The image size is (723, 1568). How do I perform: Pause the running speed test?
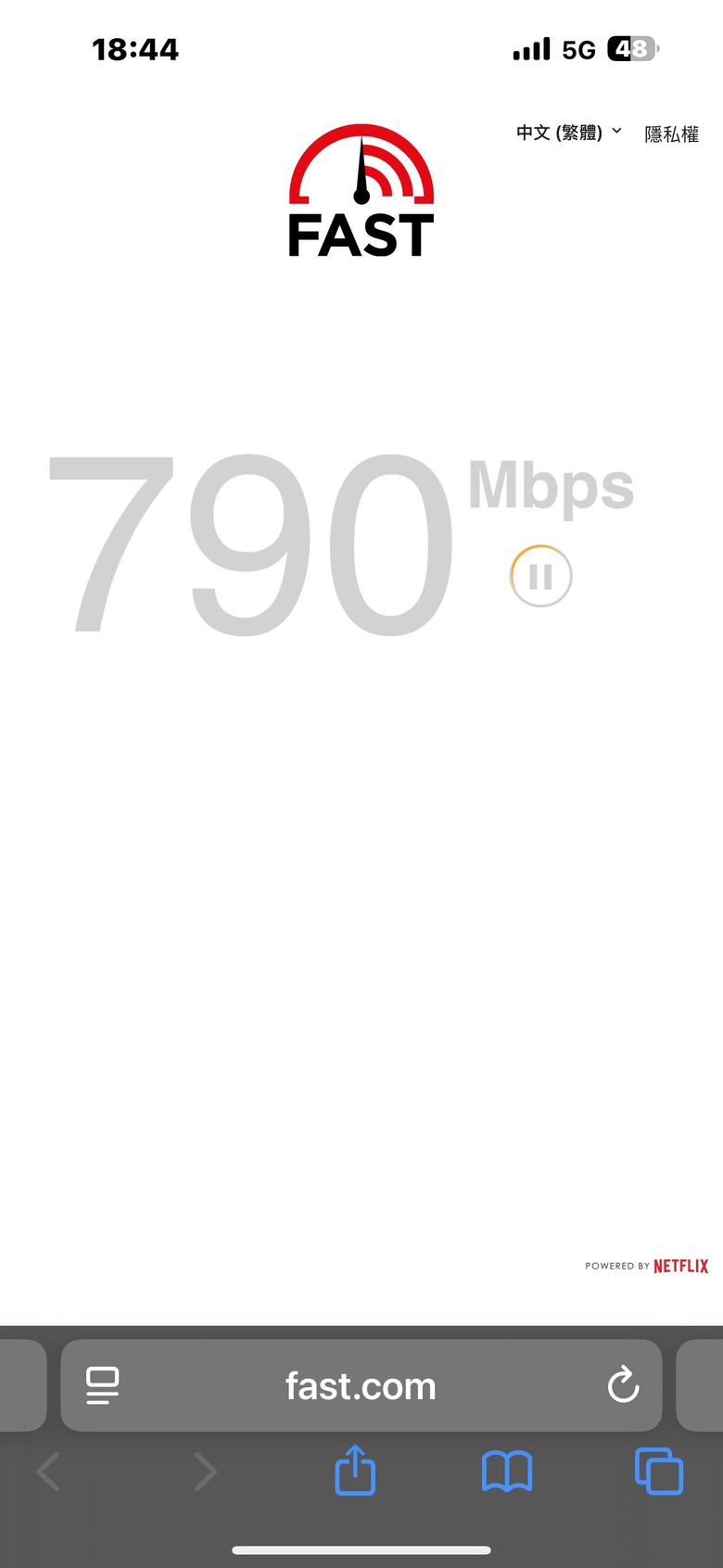[x=540, y=576]
